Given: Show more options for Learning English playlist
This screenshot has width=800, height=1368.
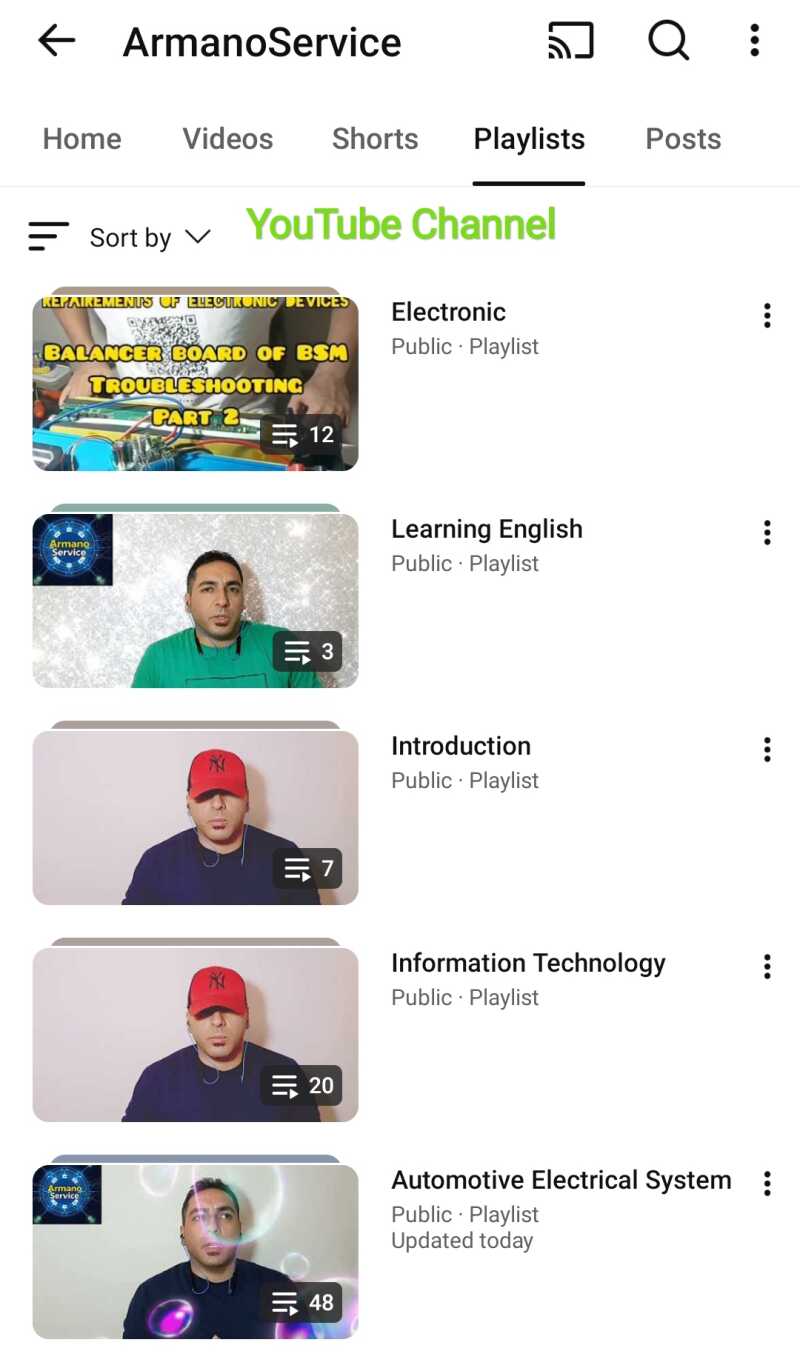Looking at the screenshot, I should pyautogui.click(x=767, y=533).
